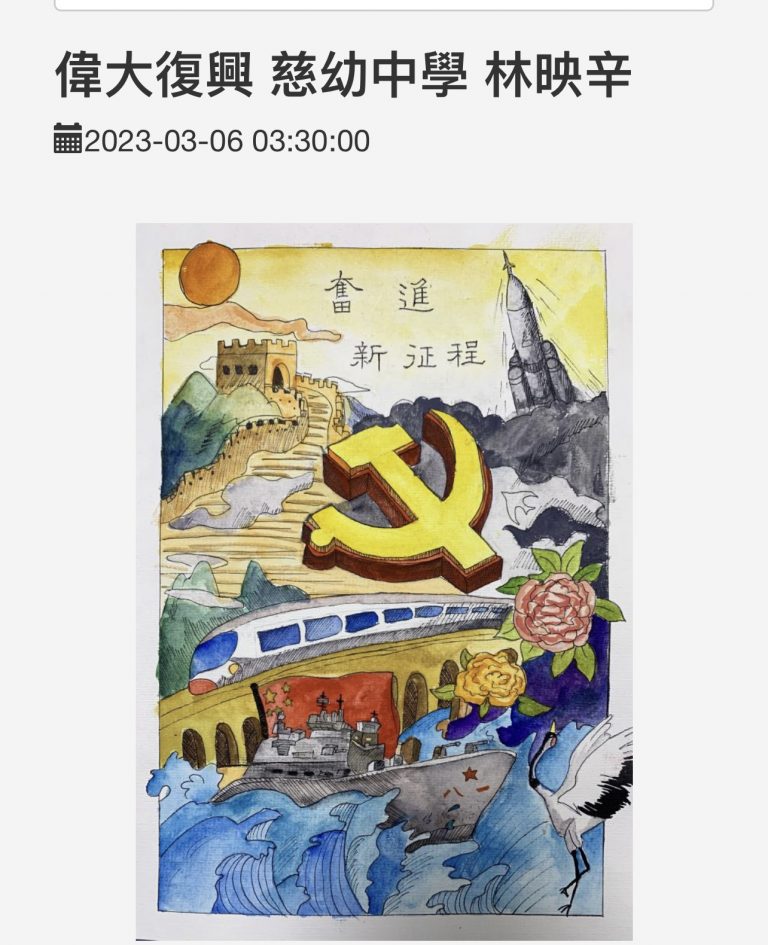This screenshot has height=945, width=768.
Task: Open the 偉大復興 artwork image
Action: (384, 580)
